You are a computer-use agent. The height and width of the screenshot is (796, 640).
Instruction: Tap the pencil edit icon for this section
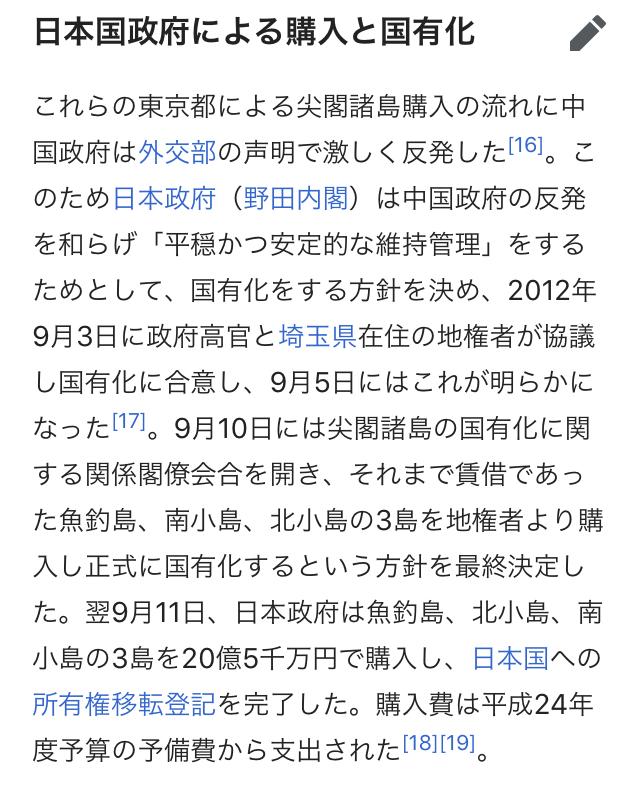point(588,33)
